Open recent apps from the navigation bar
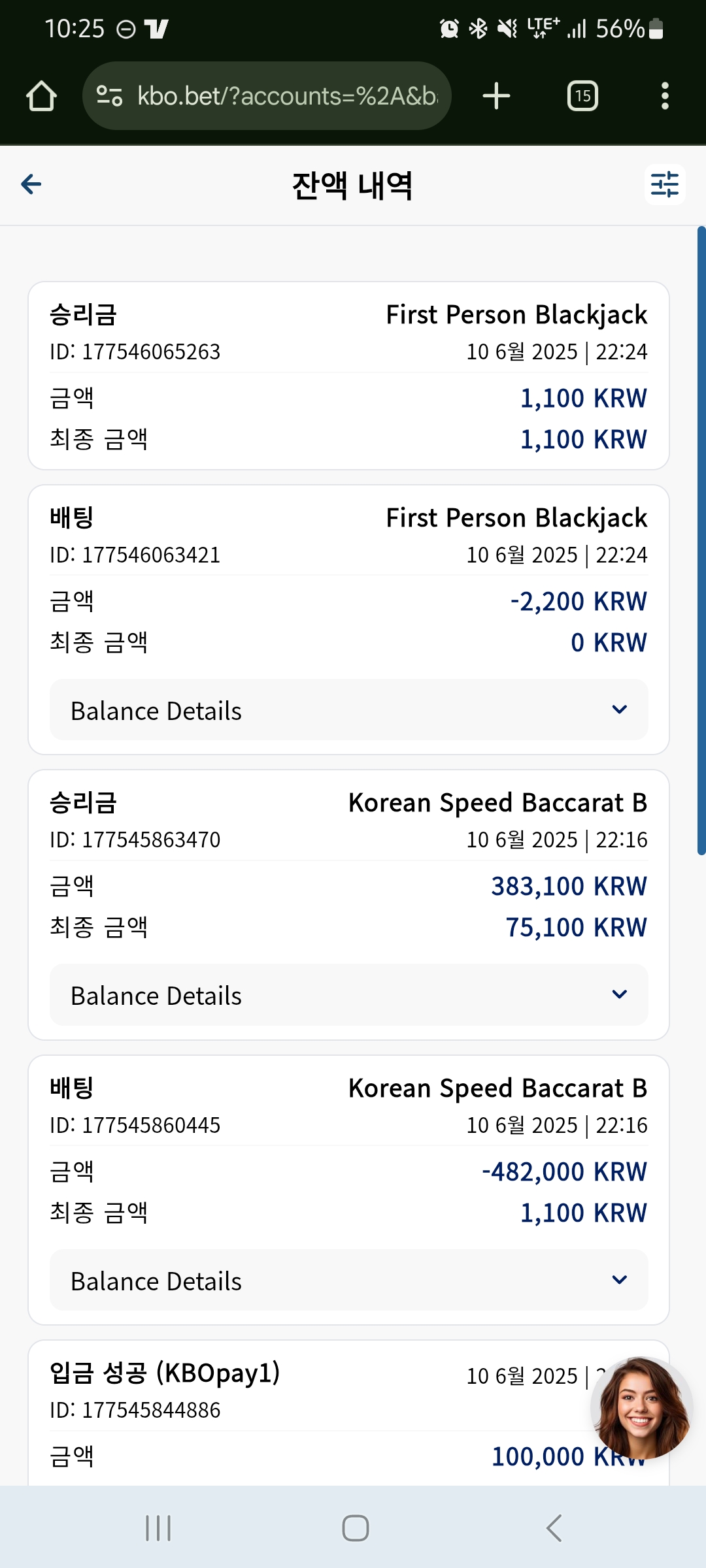Viewport: 706px width, 1568px height. (158, 1528)
